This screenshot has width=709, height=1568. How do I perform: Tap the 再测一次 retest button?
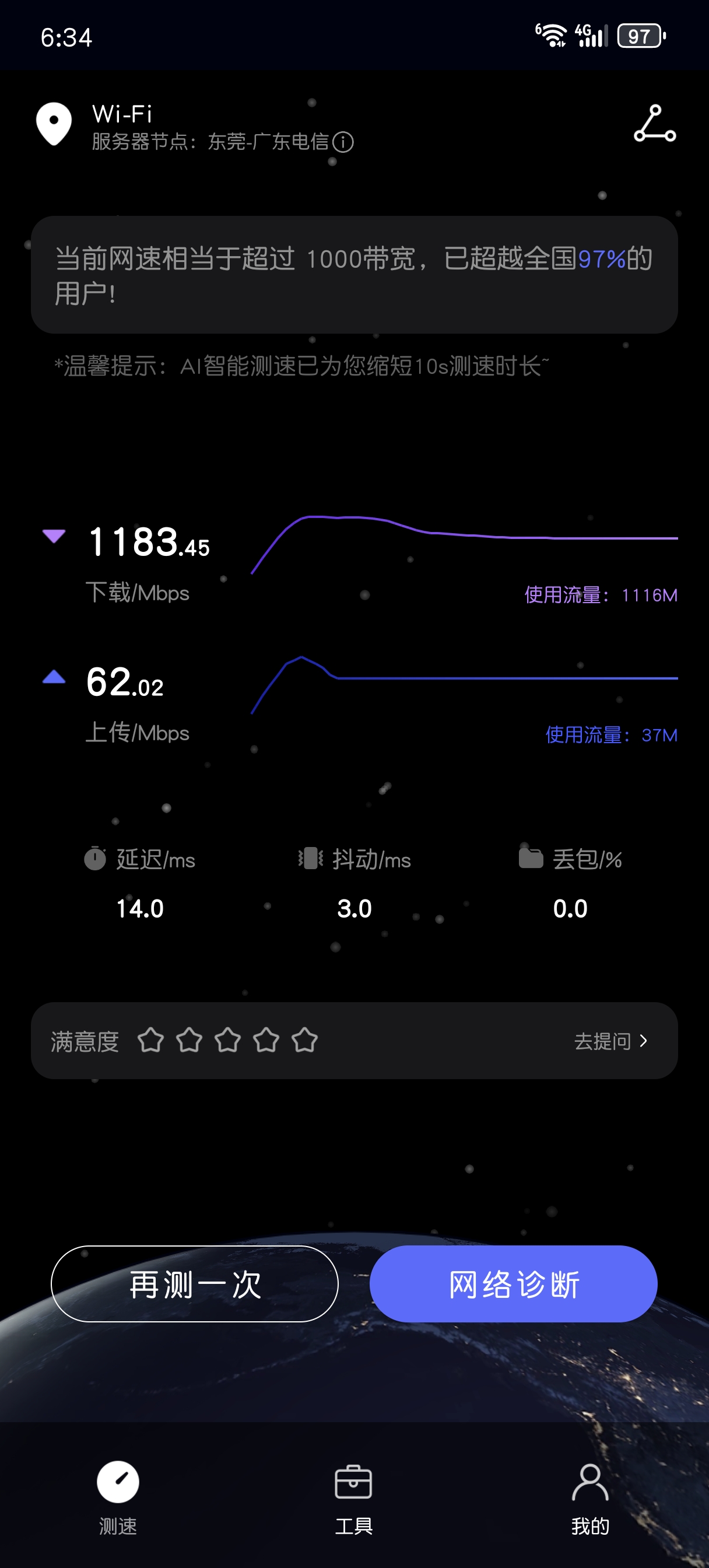195,1284
